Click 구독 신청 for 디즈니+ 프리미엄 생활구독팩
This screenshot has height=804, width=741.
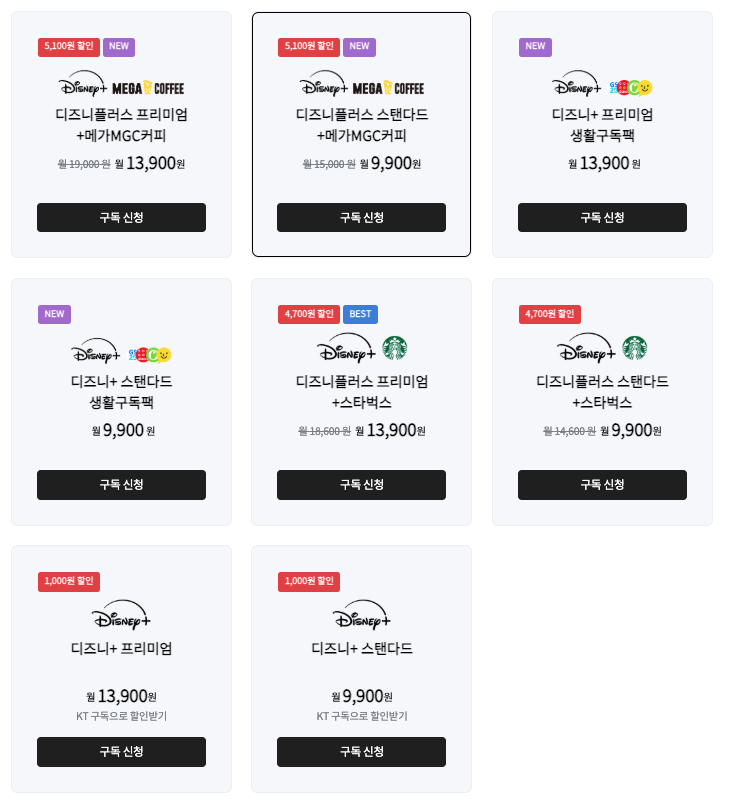coord(602,217)
